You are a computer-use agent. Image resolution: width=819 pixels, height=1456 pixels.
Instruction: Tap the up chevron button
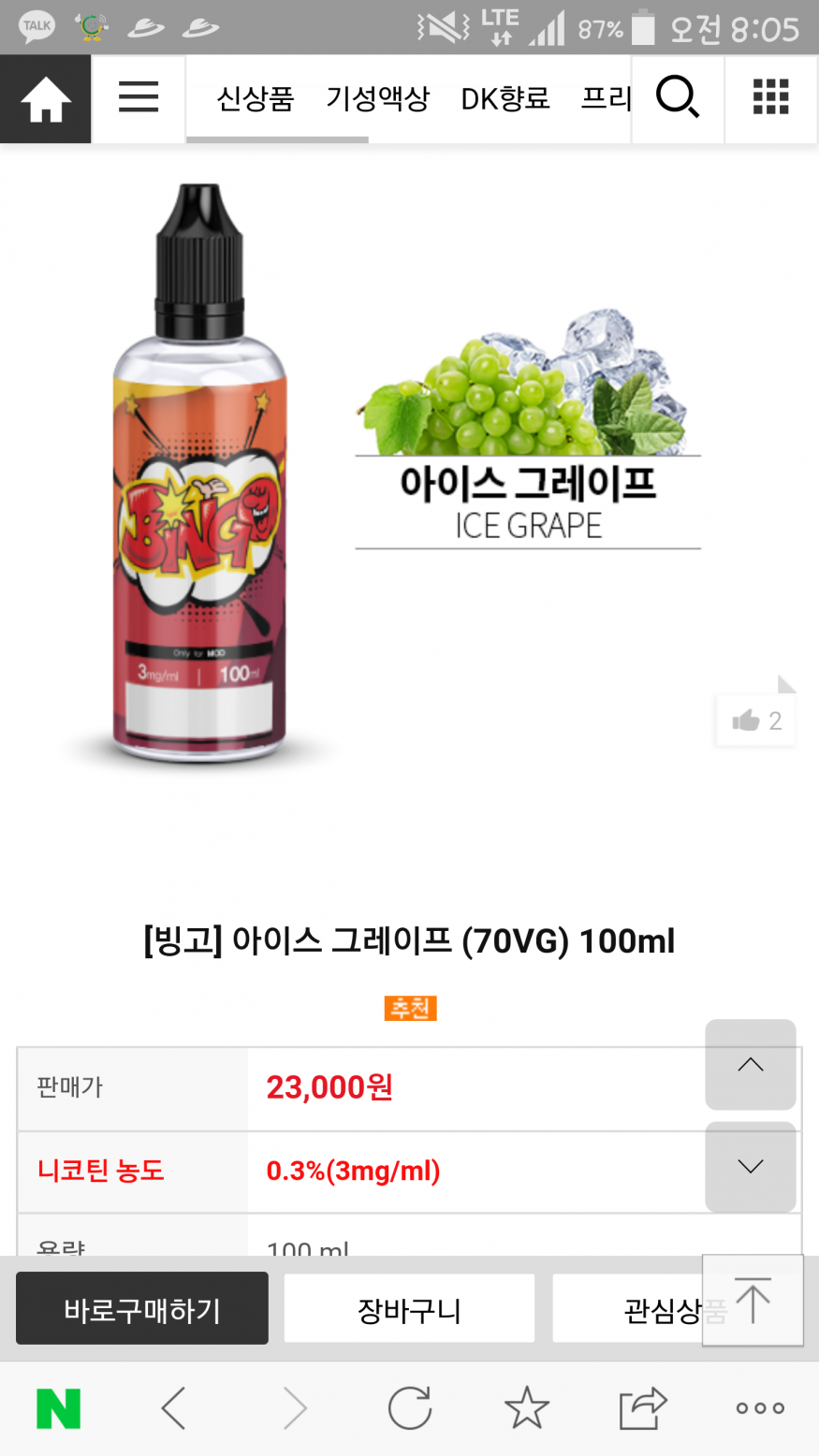point(751,1065)
